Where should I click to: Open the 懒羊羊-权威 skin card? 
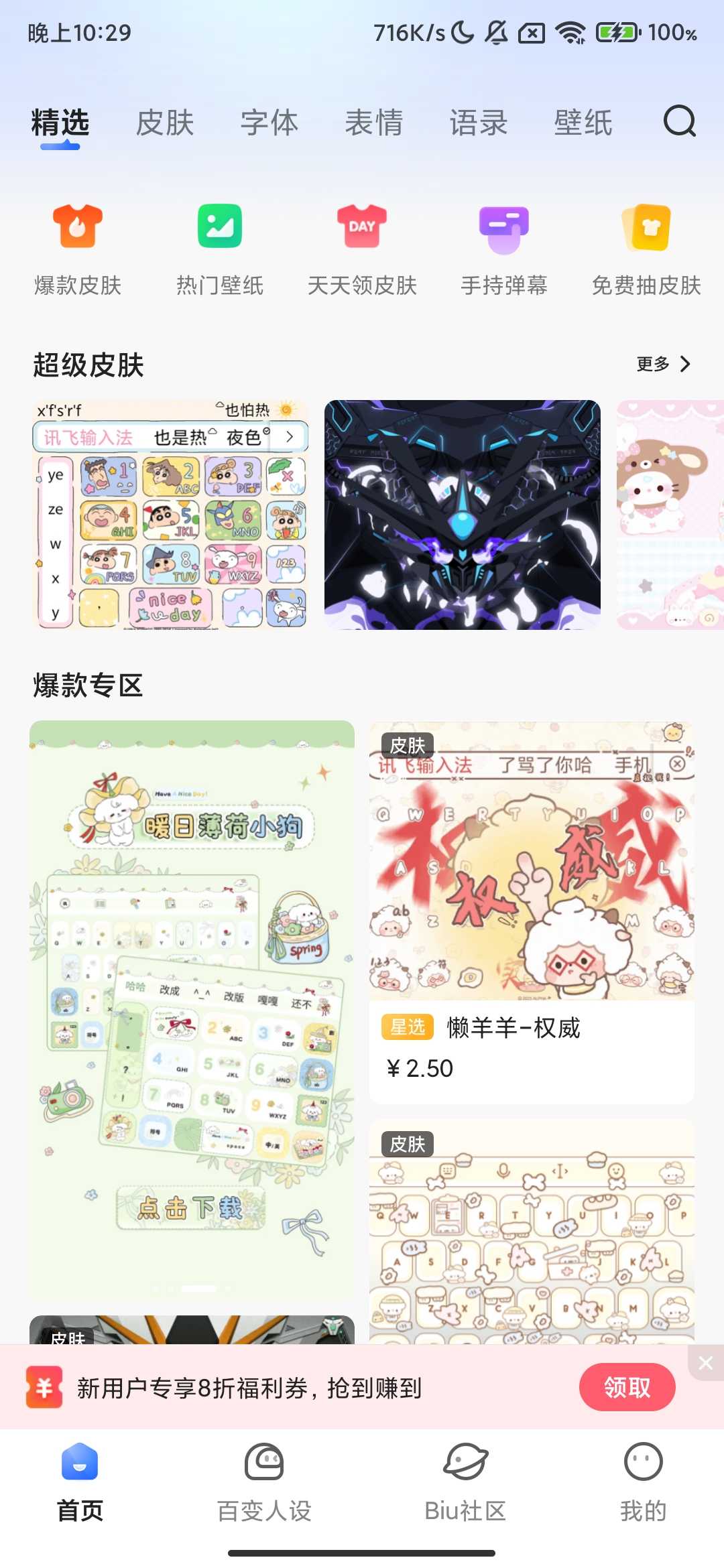point(532,911)
